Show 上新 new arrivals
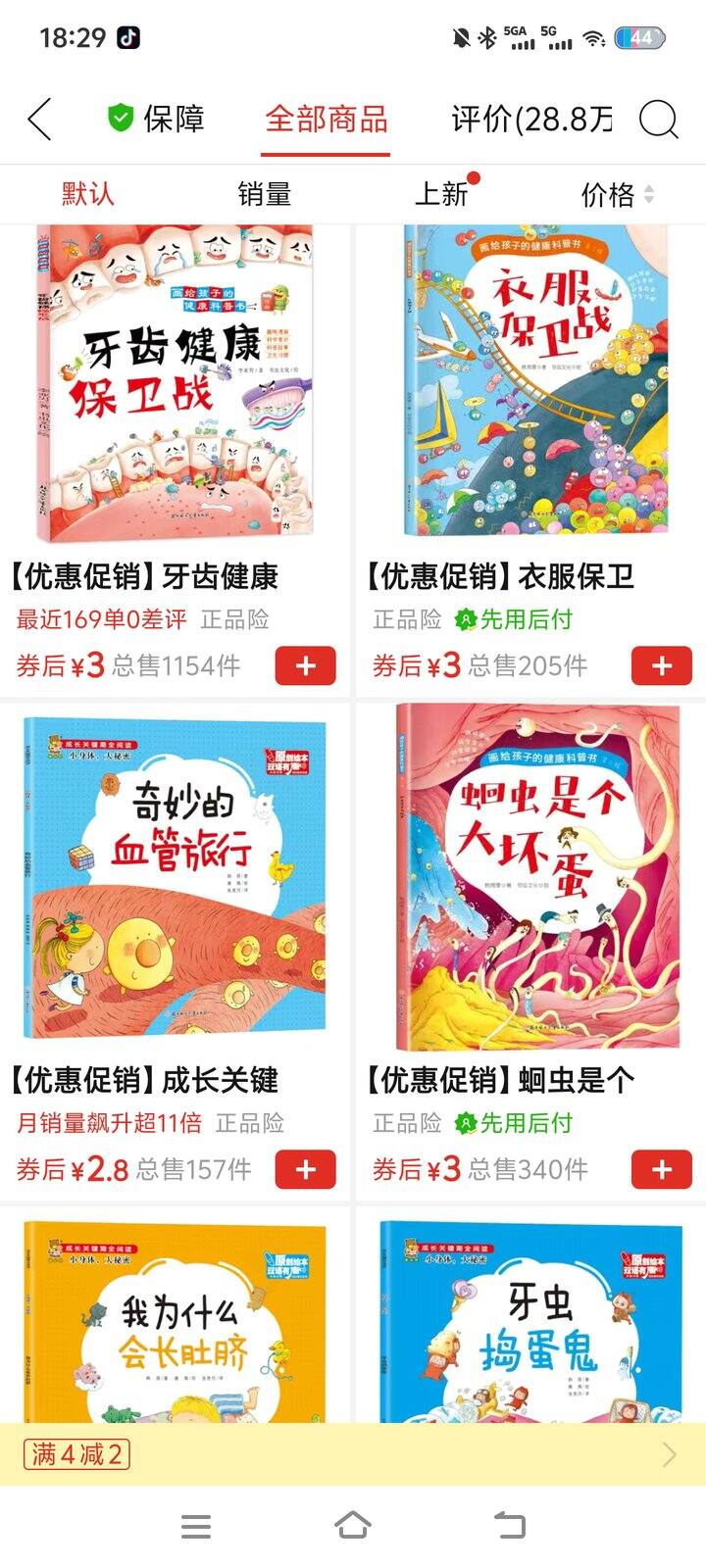Viewport: 706px width, 1568px height. (x=441, y=194)
